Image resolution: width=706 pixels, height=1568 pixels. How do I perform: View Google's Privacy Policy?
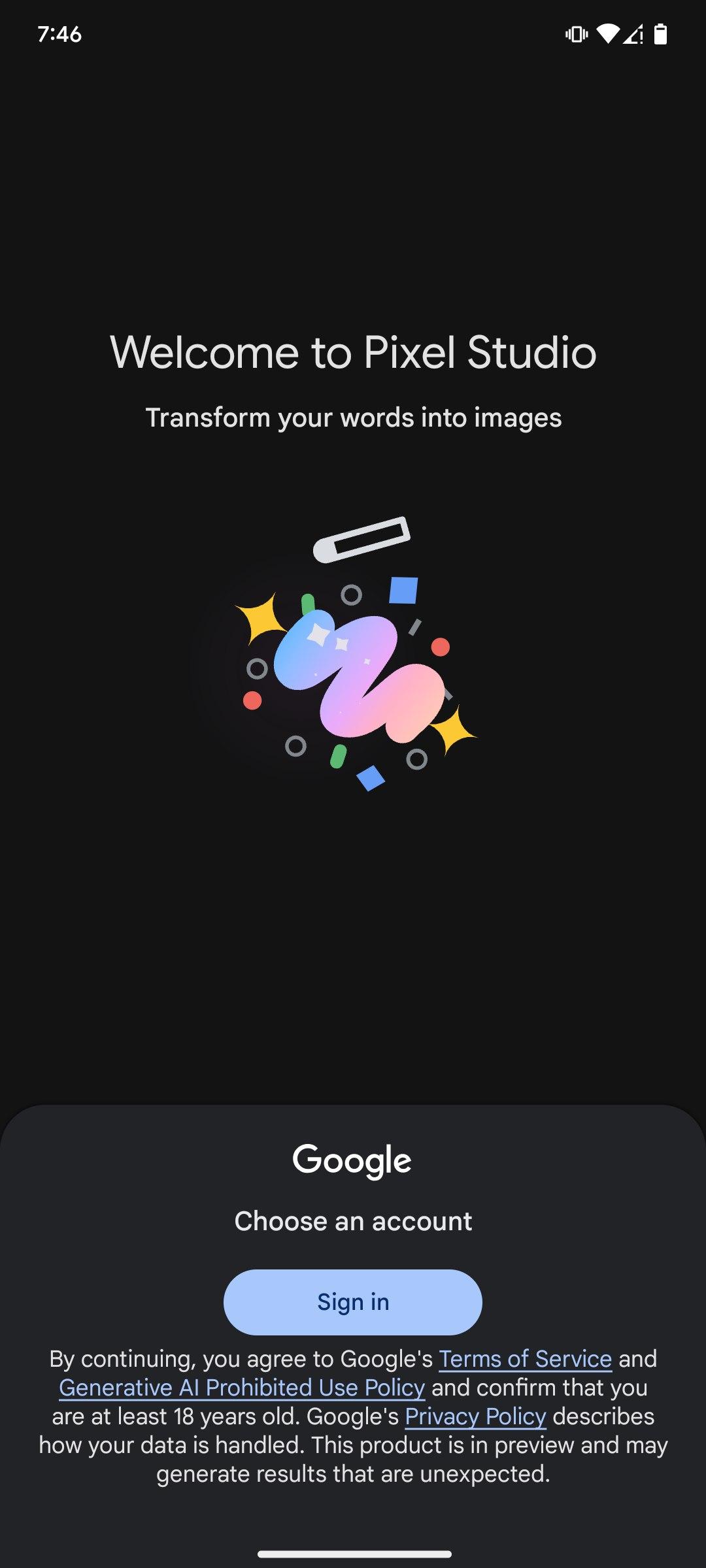[475, 1416]
